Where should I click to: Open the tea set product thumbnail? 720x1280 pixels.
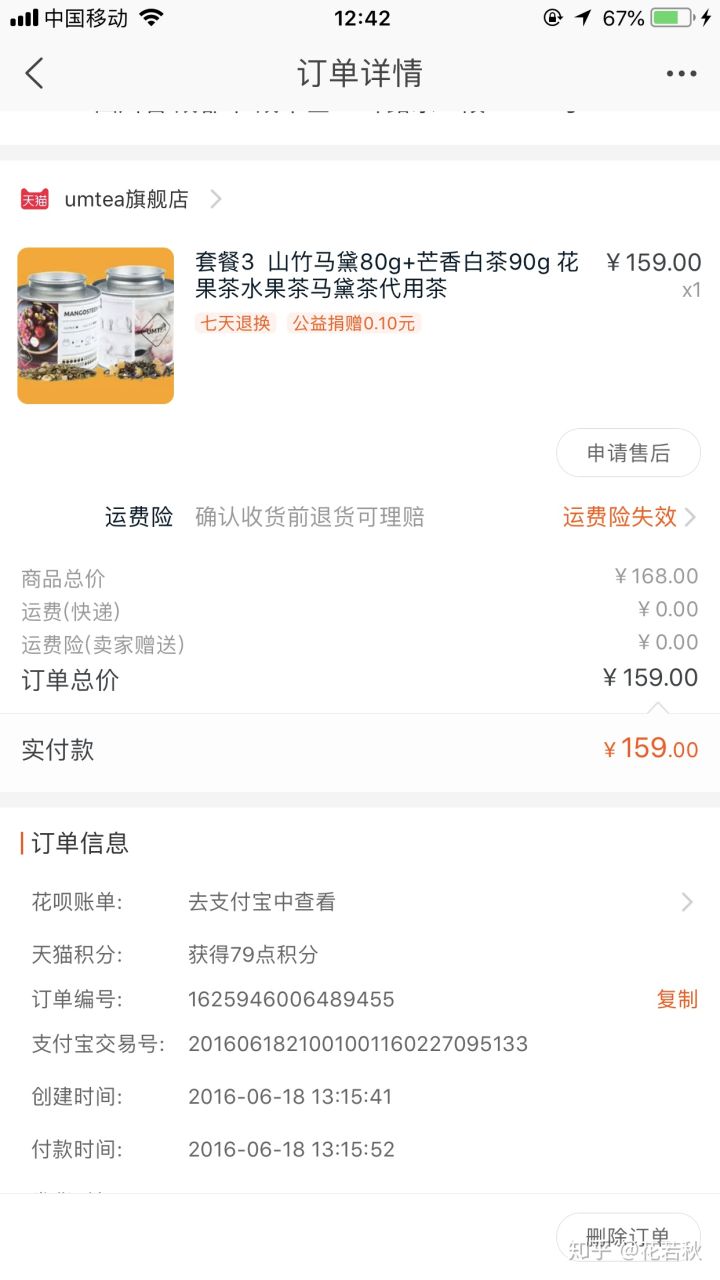tap(96, 326)
